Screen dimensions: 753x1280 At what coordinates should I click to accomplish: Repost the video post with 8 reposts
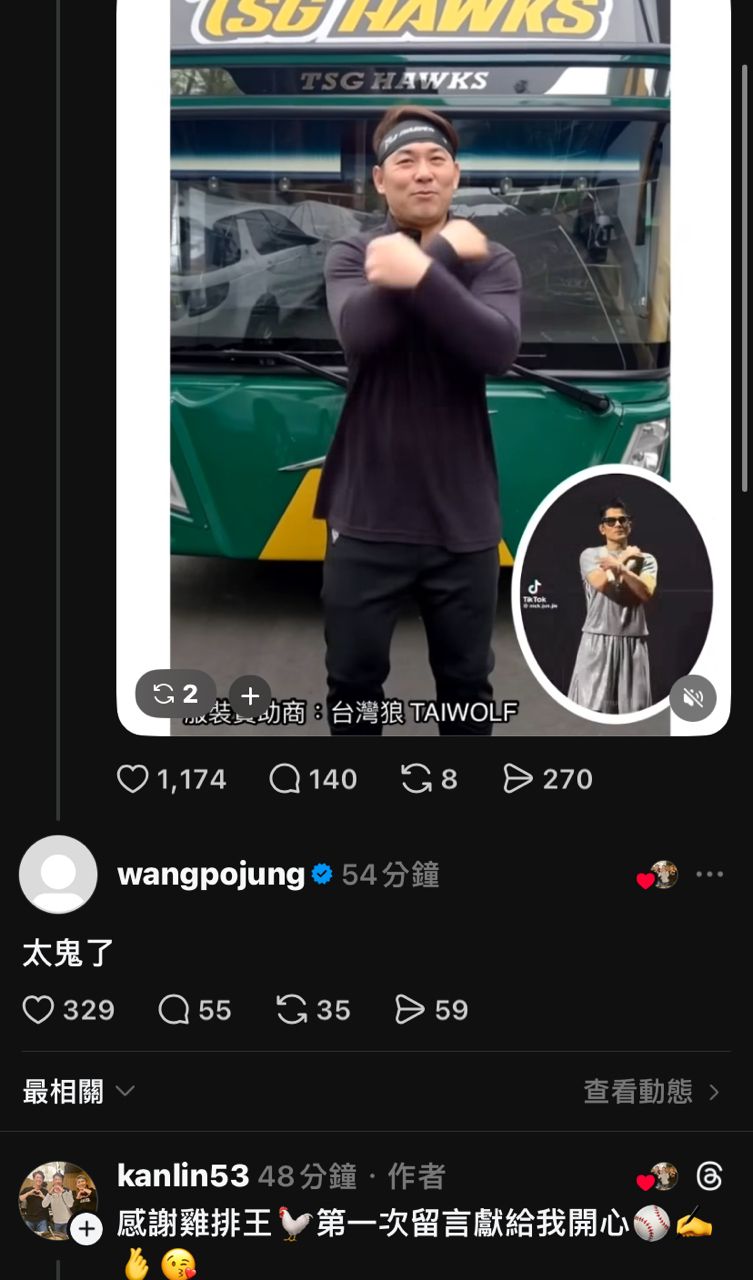tap(416, 779)
